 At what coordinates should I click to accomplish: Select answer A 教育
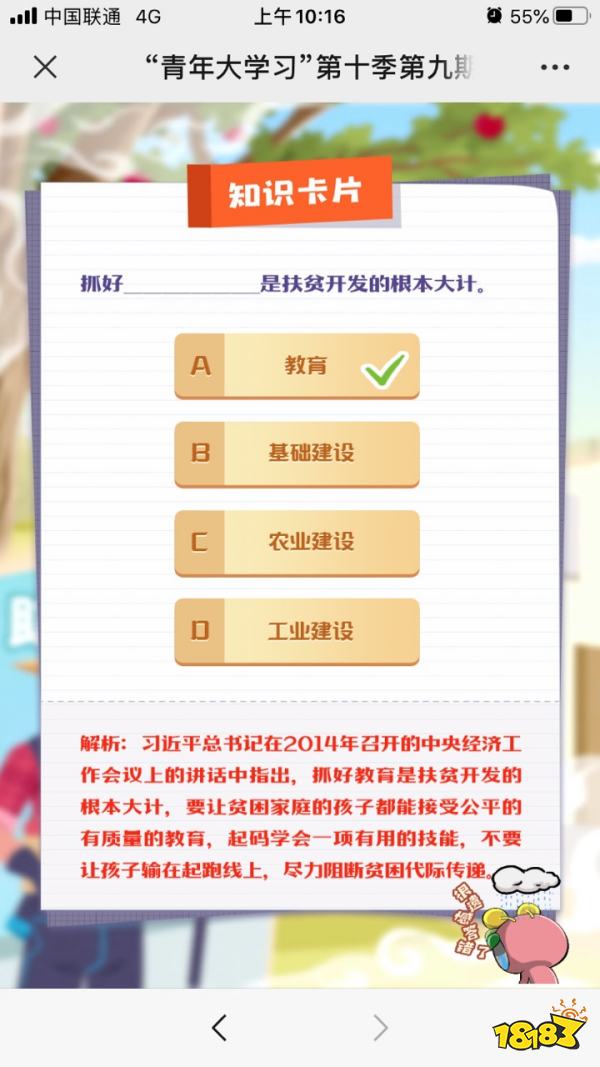(x=296, y=366)
